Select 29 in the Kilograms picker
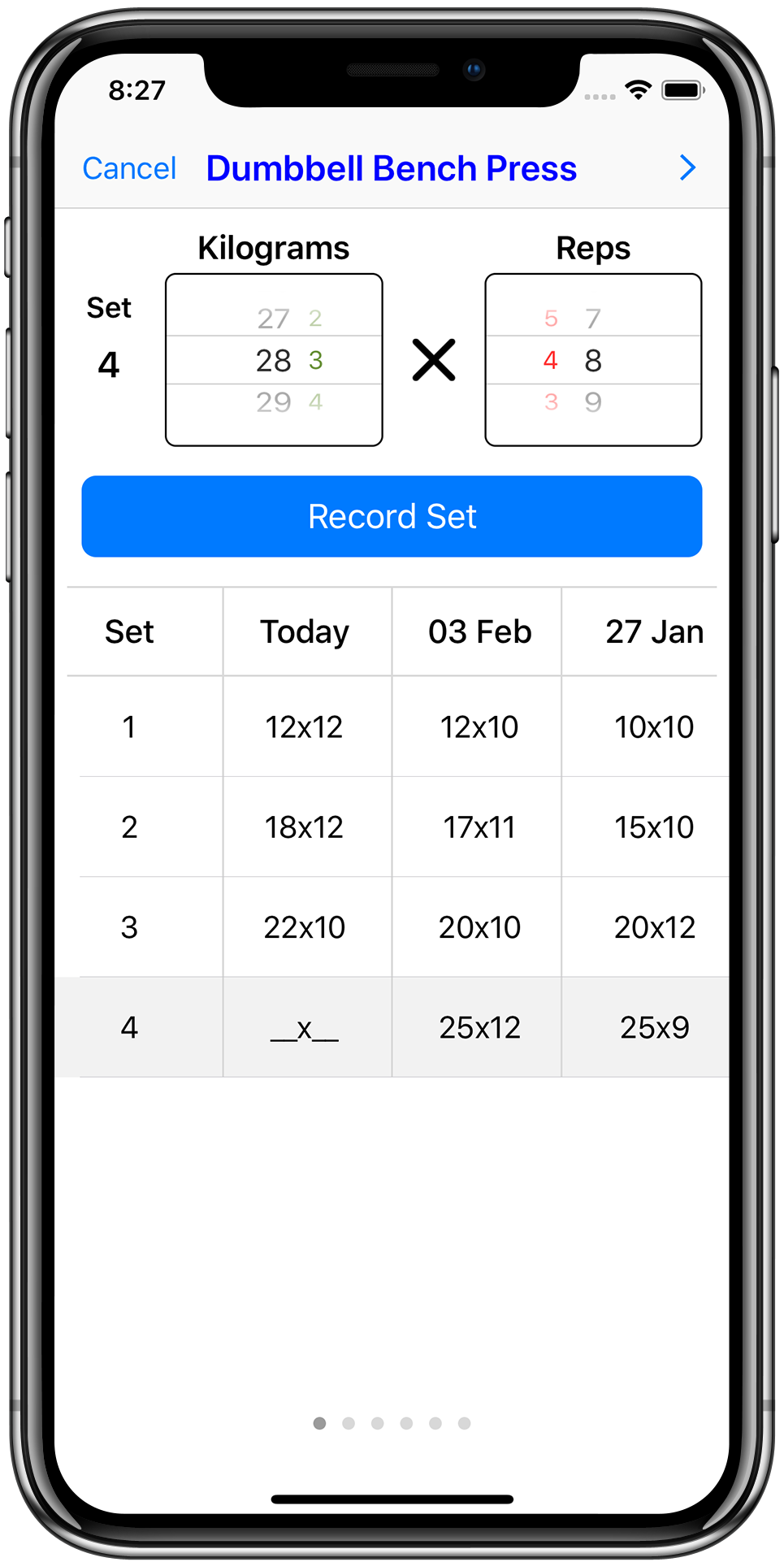The height and width of the screenshot is (1562, 784). (273, 401)
